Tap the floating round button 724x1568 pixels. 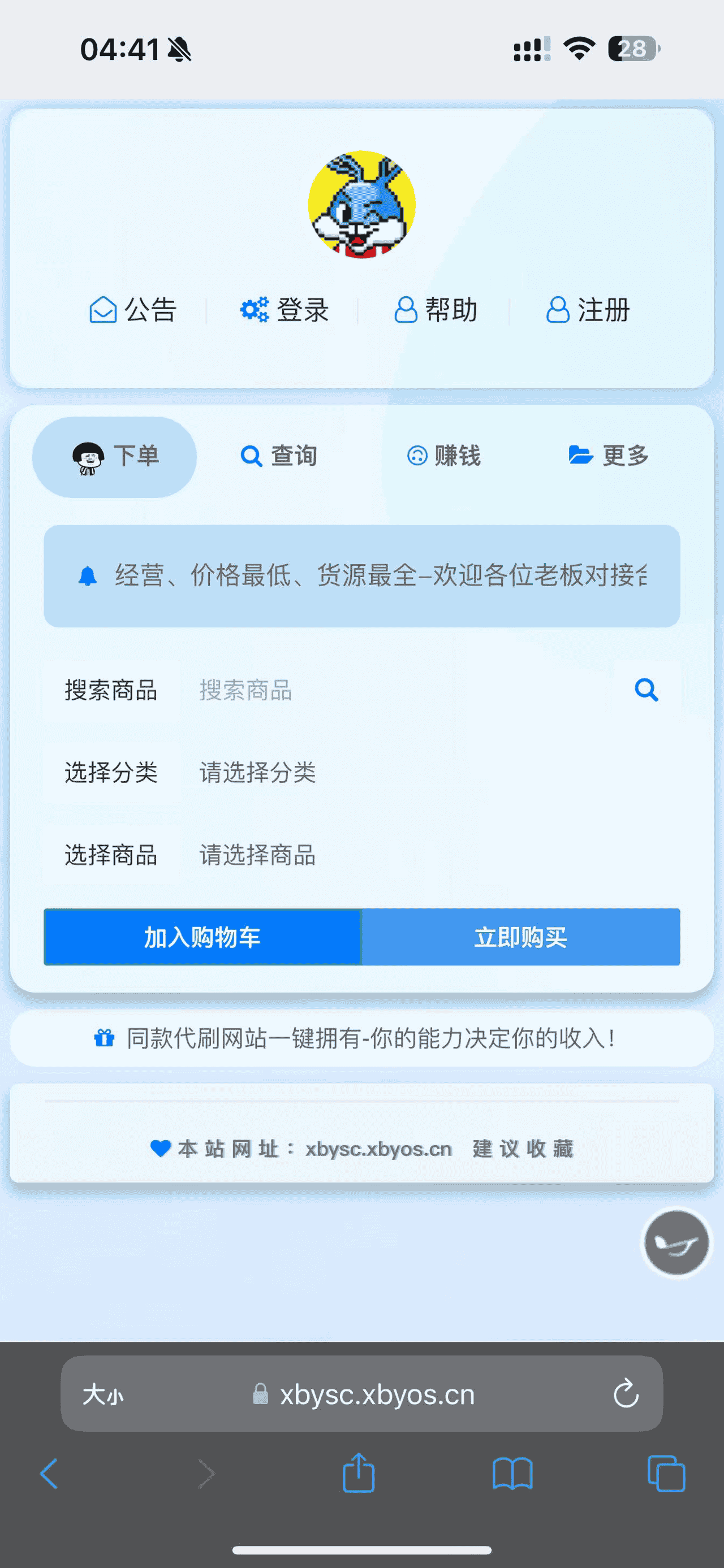[x=676, y=1242]
